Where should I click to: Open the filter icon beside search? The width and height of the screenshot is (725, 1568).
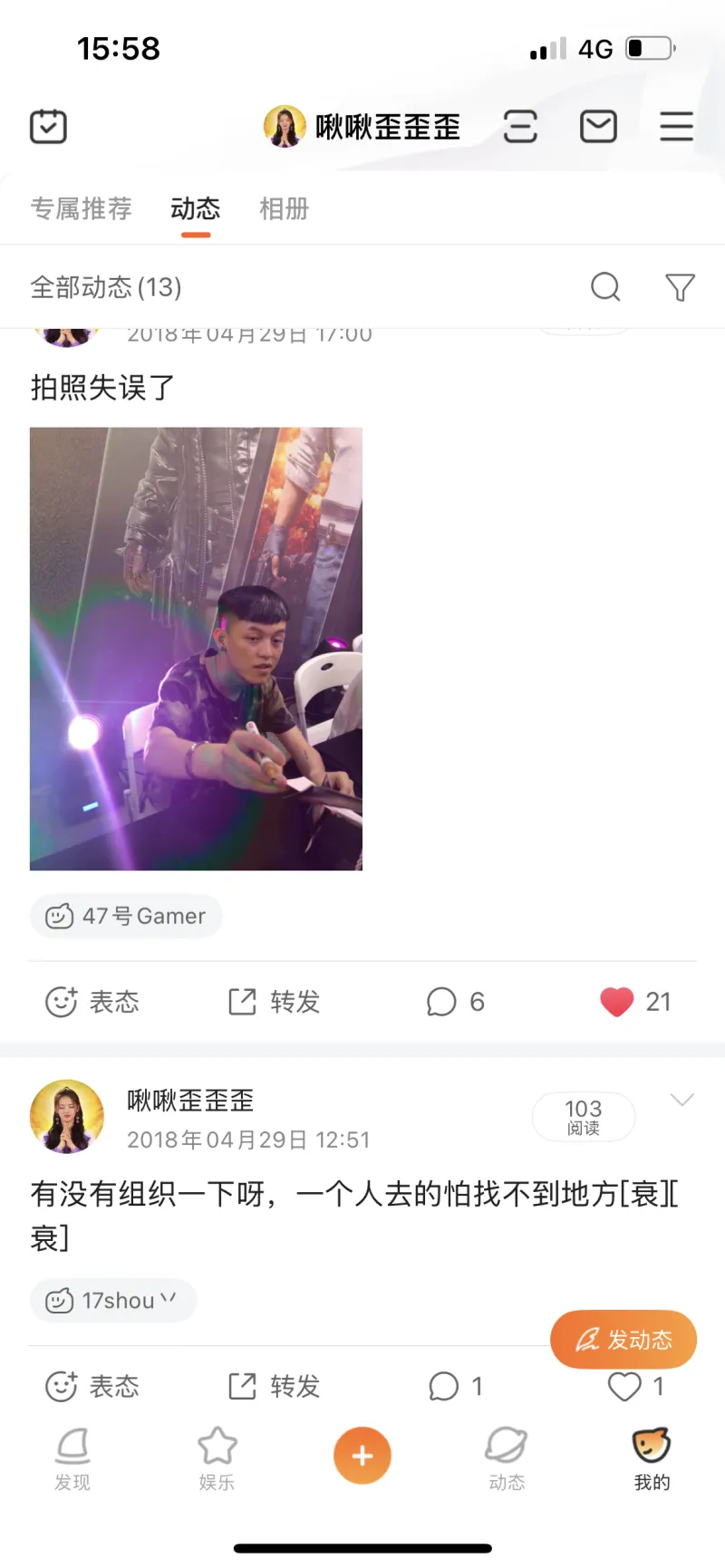point(680,287)
